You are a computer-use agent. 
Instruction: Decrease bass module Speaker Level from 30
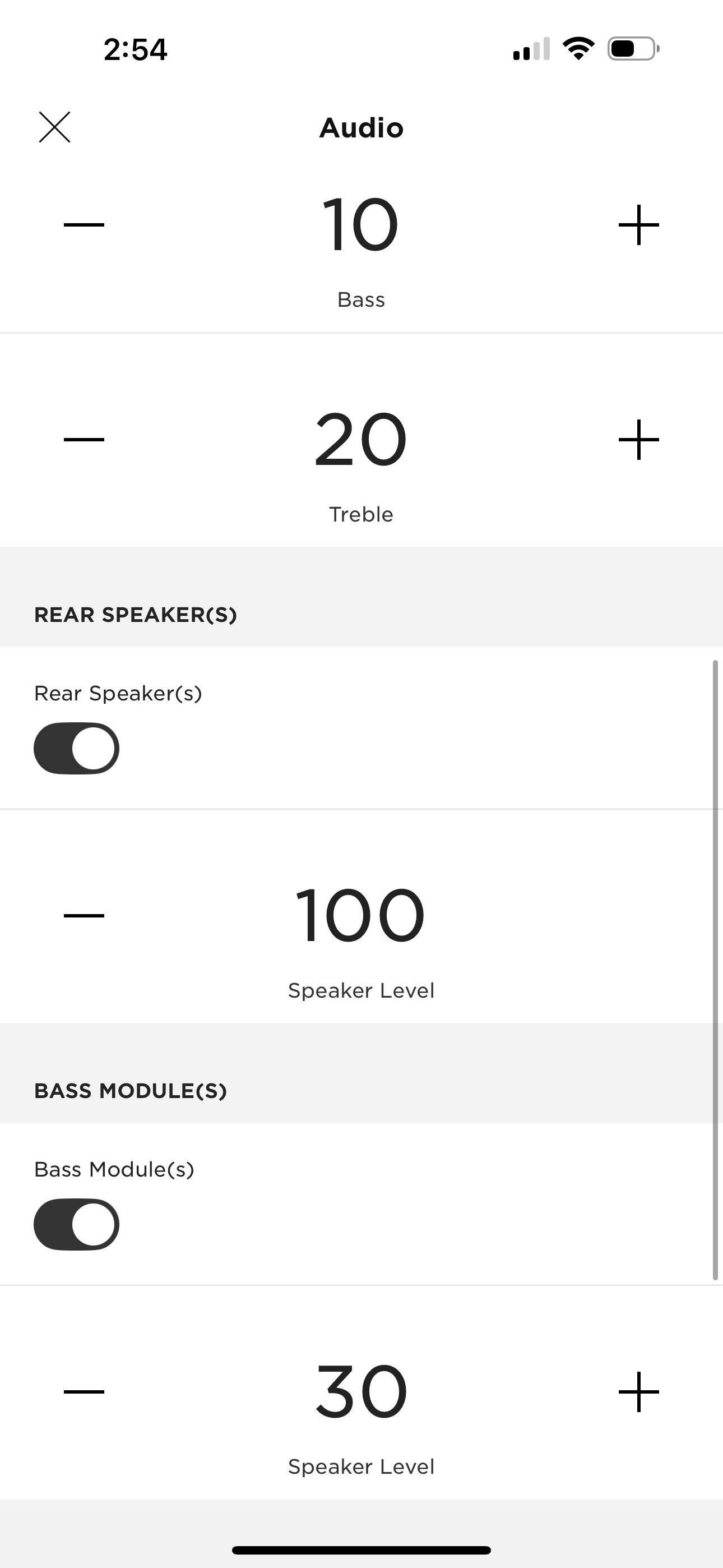coord(84,1391)
